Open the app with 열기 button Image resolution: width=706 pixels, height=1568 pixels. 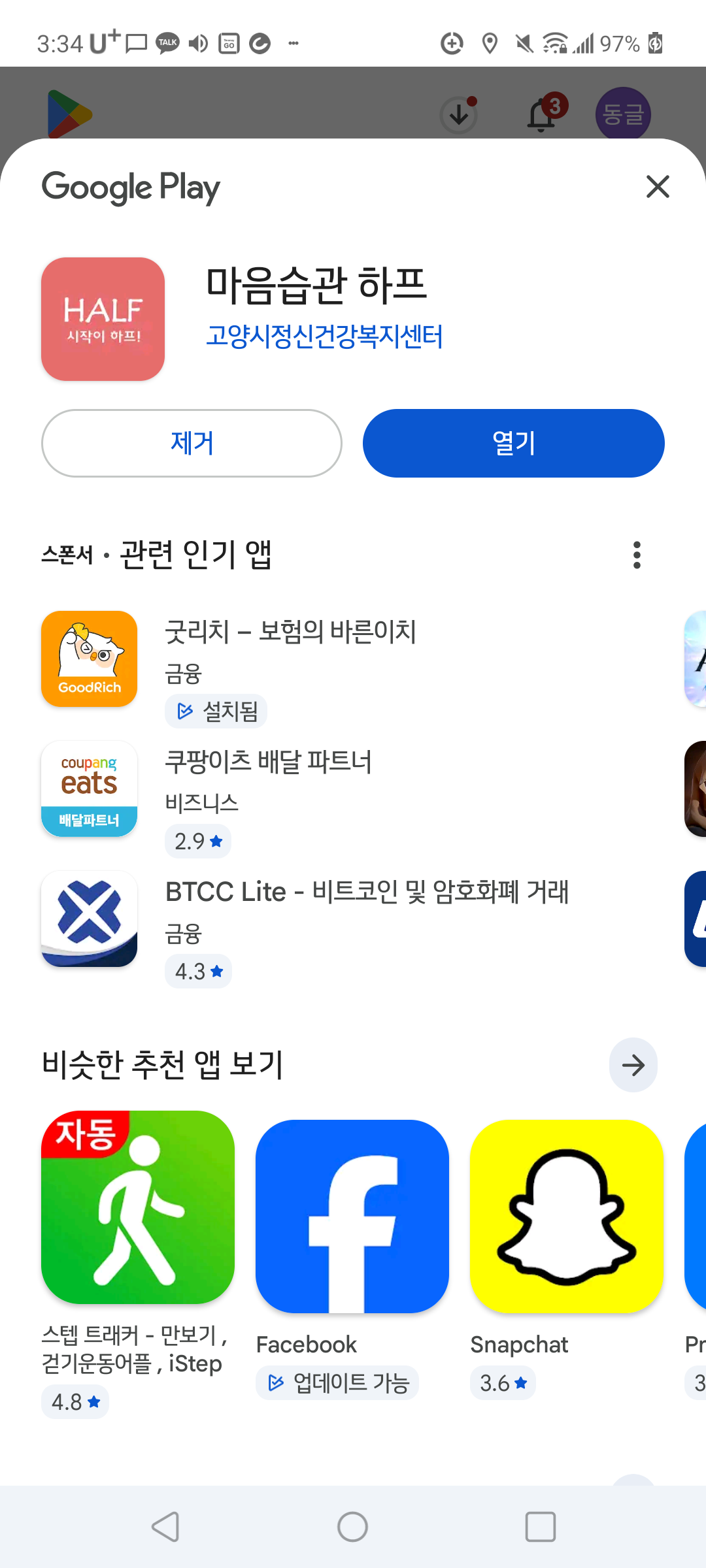514,444
